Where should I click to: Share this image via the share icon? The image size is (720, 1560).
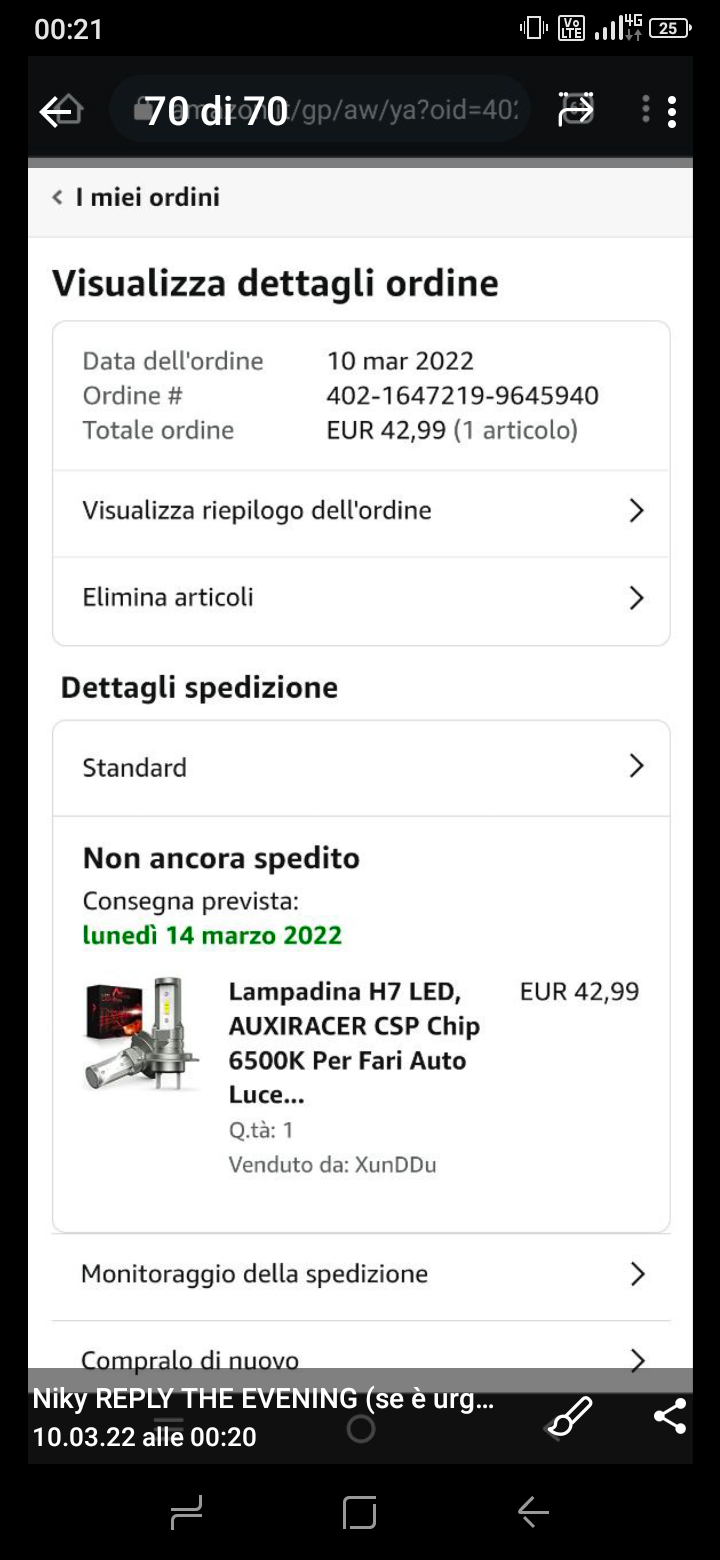[x=669, y=1416]
